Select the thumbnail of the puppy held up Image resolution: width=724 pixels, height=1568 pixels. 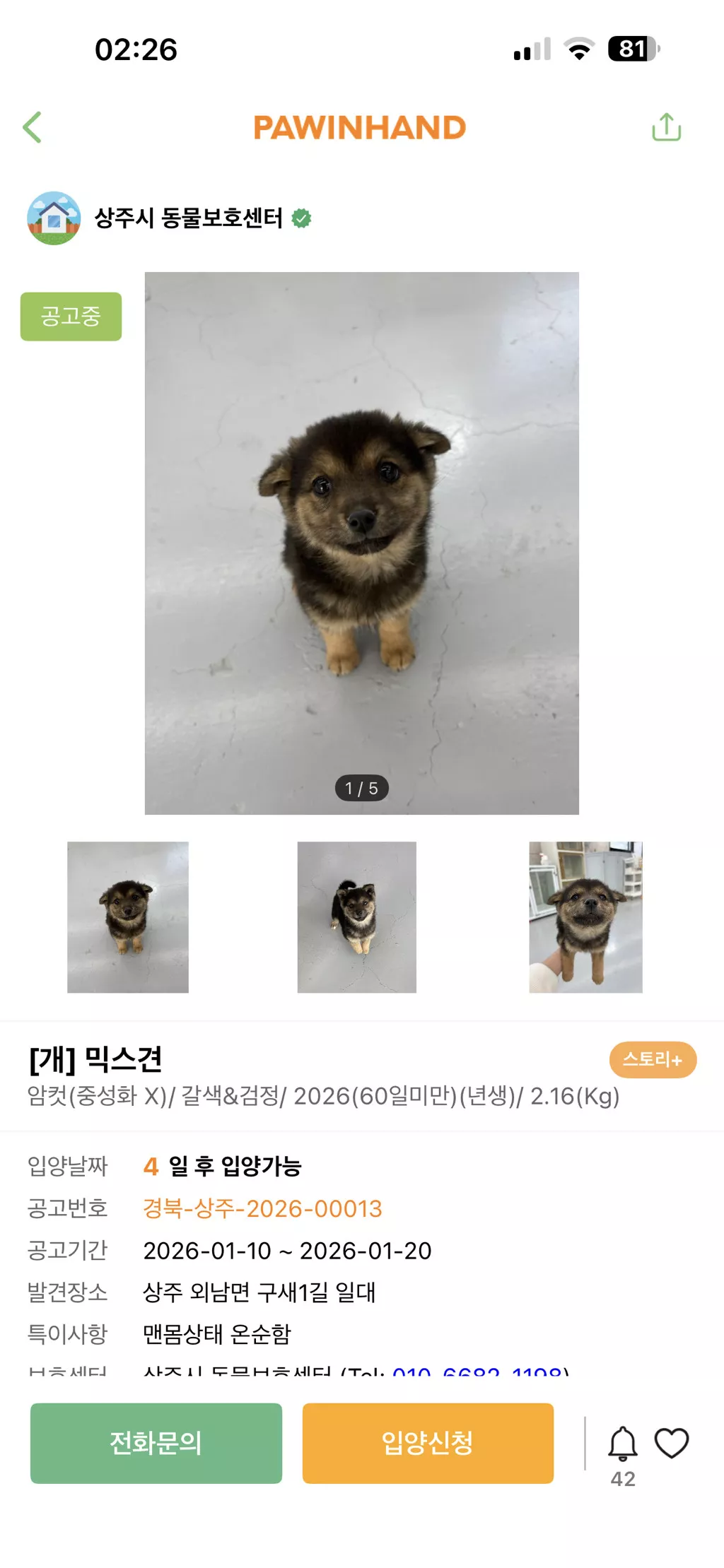tap(585, 916)
